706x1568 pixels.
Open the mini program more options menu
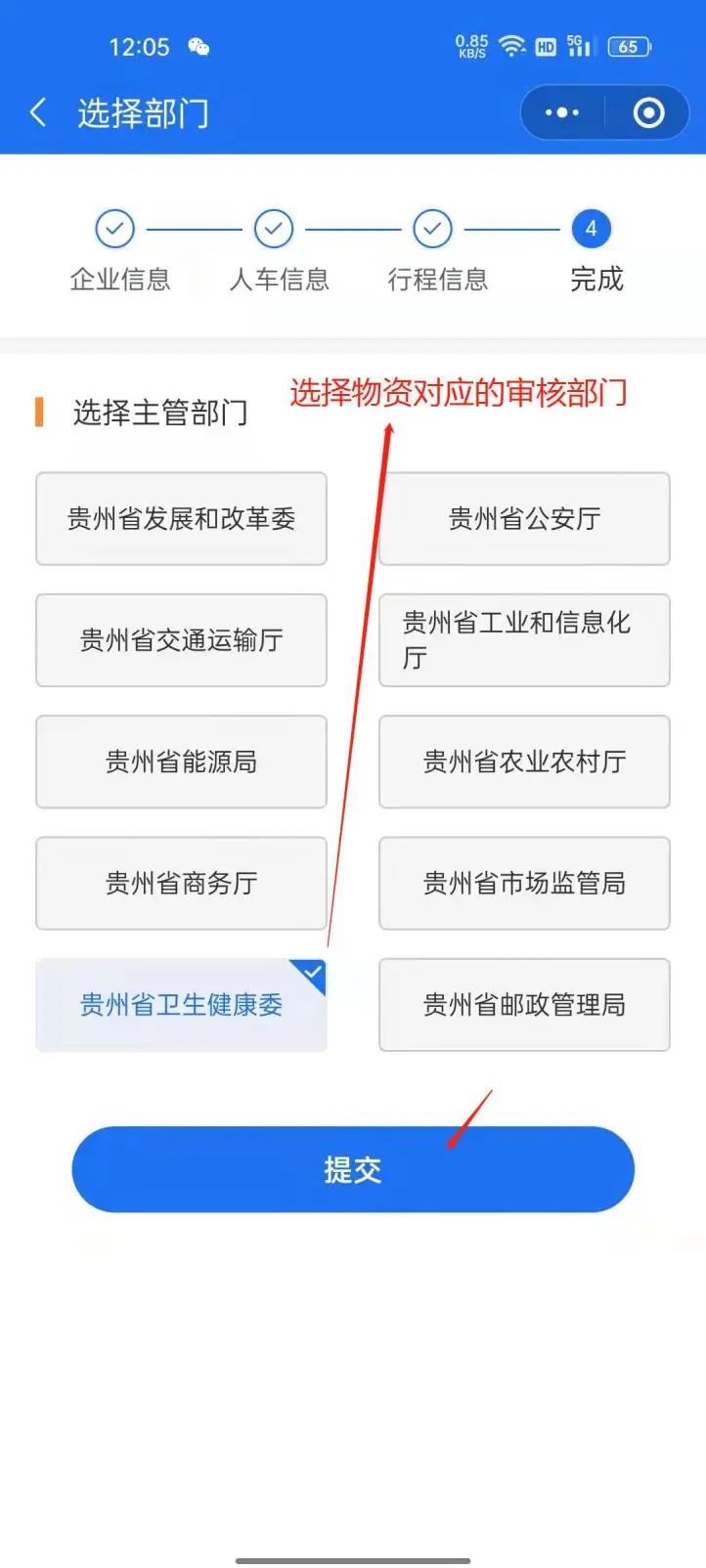(x=561, y=113)
